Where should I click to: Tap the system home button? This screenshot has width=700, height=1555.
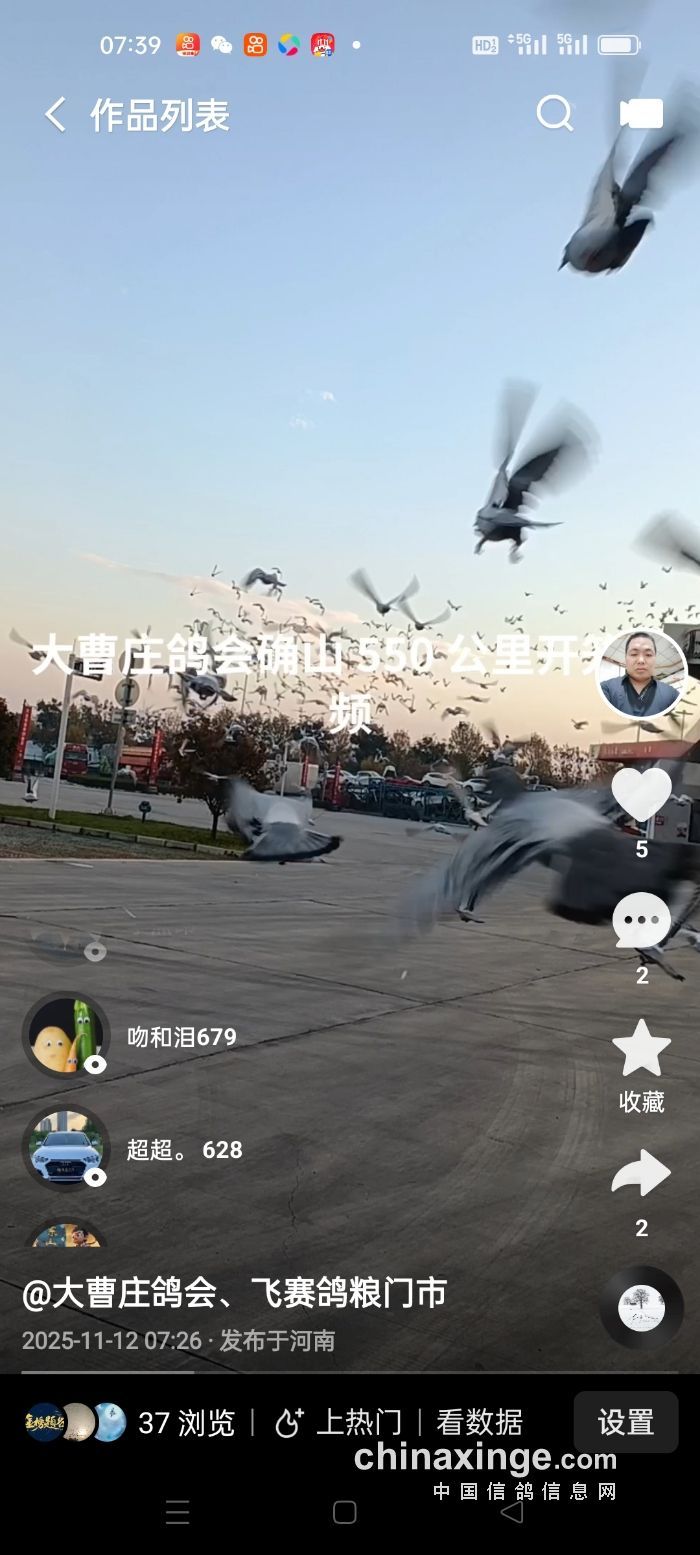pyautogui.click(x=344, y=1512)
